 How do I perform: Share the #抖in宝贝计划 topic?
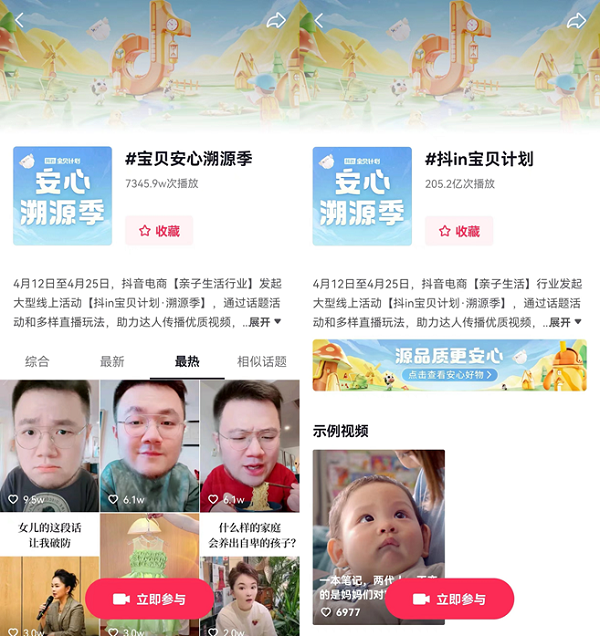tap(577, 20)
